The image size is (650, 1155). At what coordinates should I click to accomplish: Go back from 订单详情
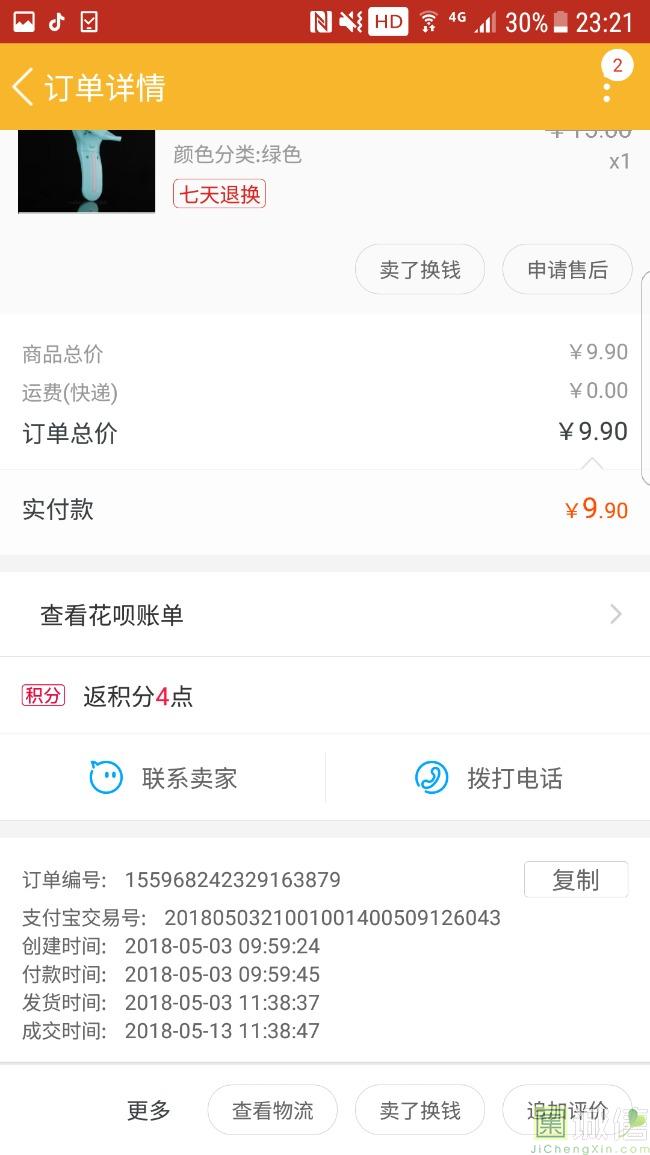tap(24, 88)
